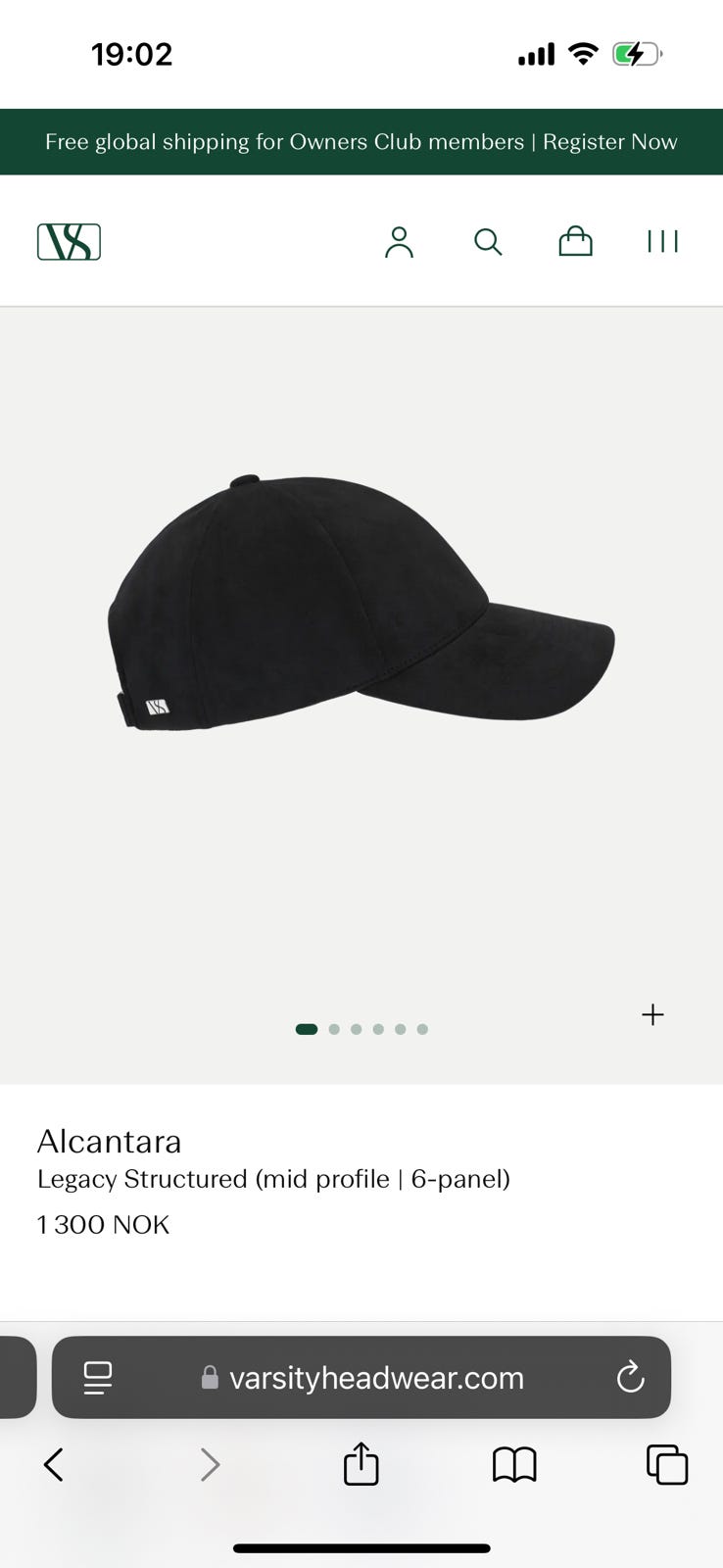Open the three-line site menu
The image size is (723, 1568).
(662, 242)
